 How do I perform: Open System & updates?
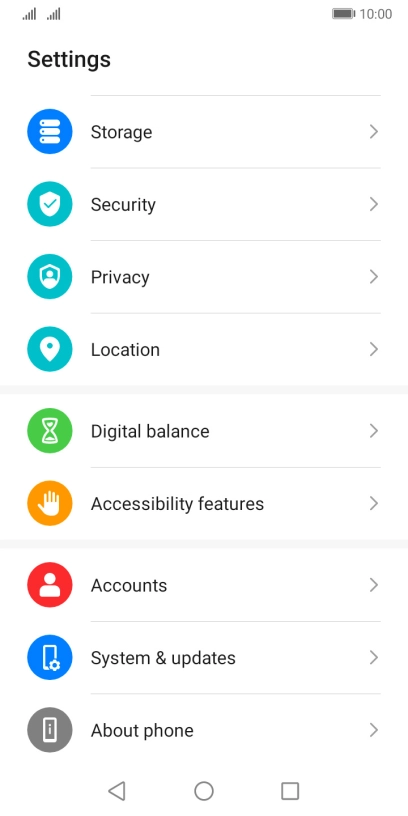204,657
